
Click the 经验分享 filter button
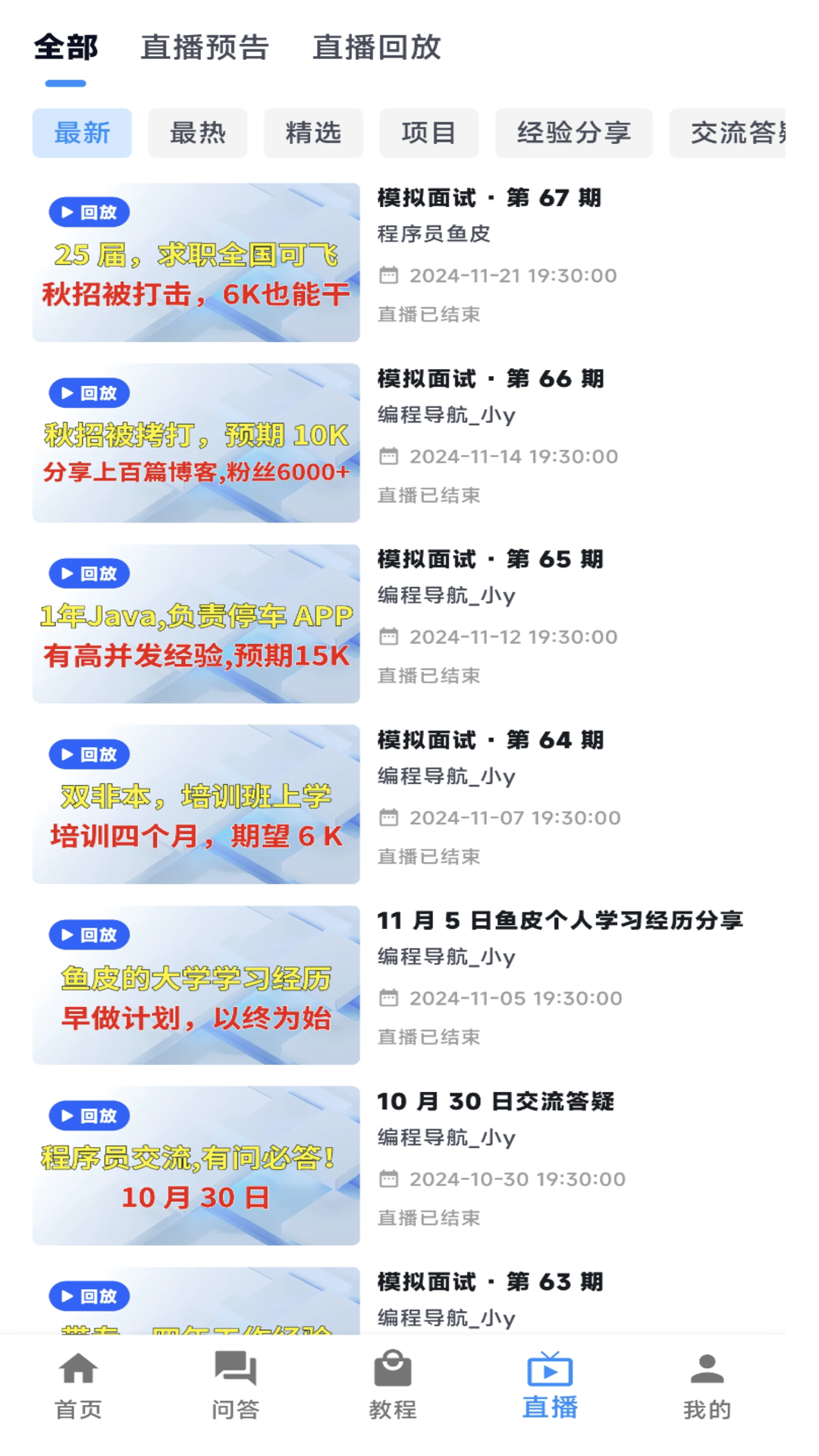point(574,133)
